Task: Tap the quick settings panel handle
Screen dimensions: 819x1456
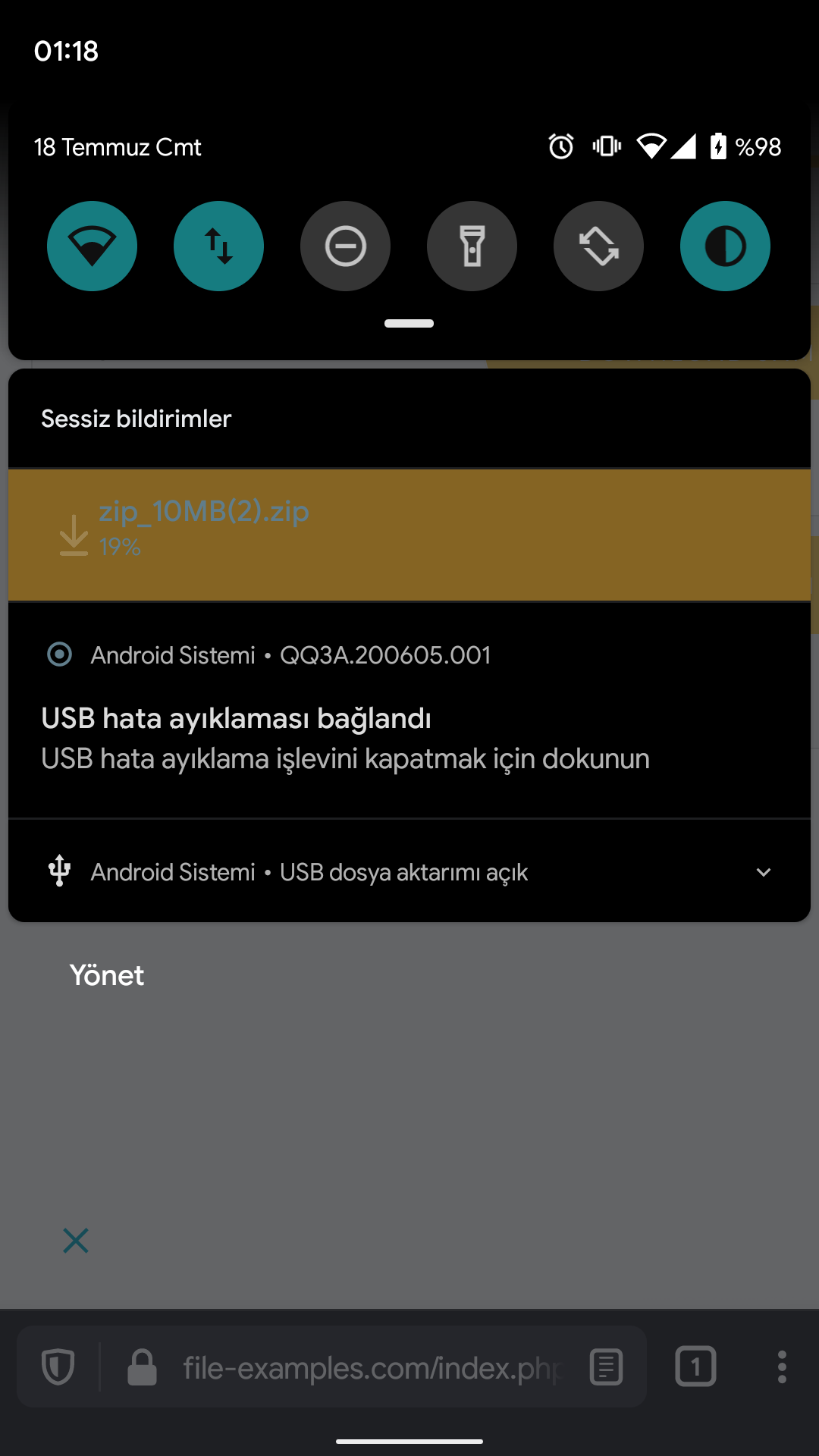Action: pos(409,323)
